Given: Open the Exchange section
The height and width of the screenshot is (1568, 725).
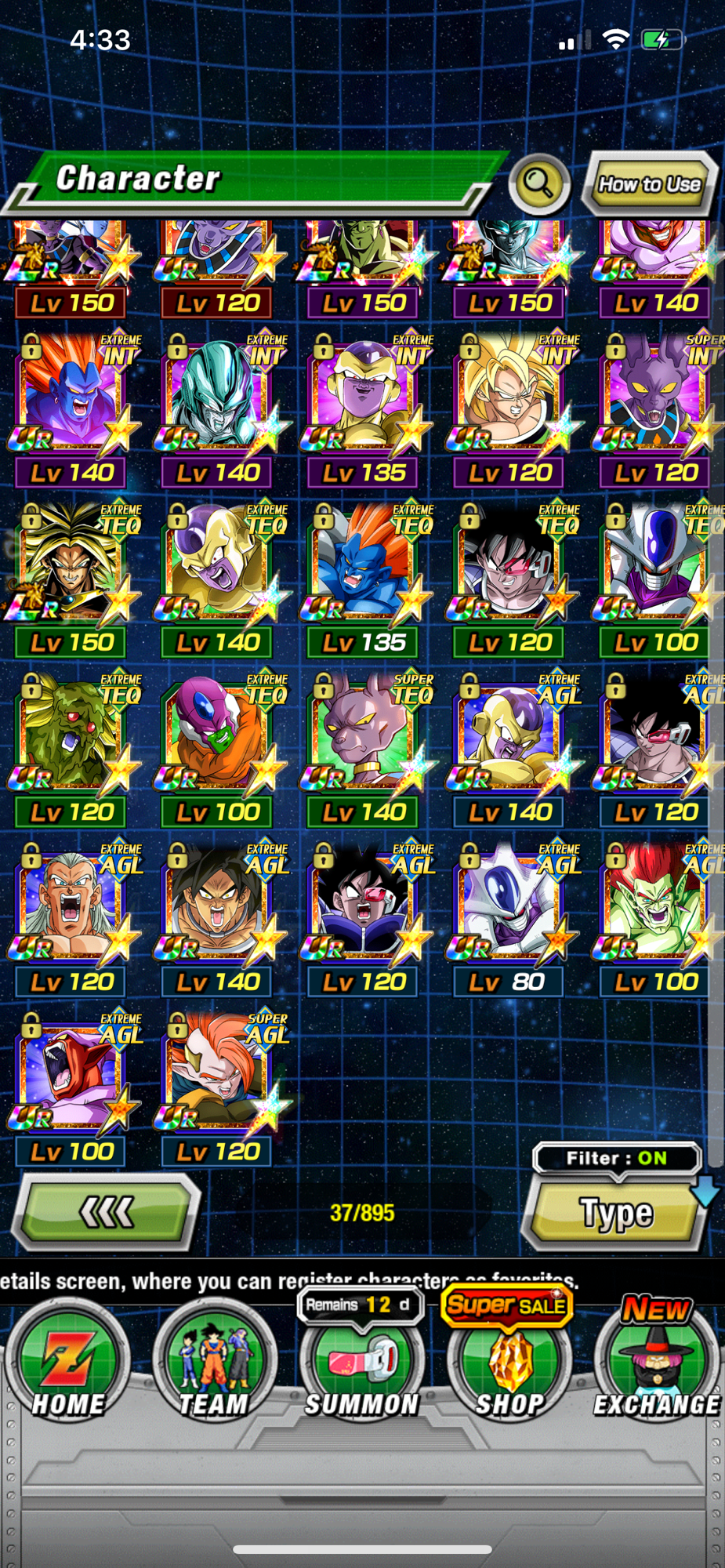Looking at the screenshot, I should pos(656,1364).
